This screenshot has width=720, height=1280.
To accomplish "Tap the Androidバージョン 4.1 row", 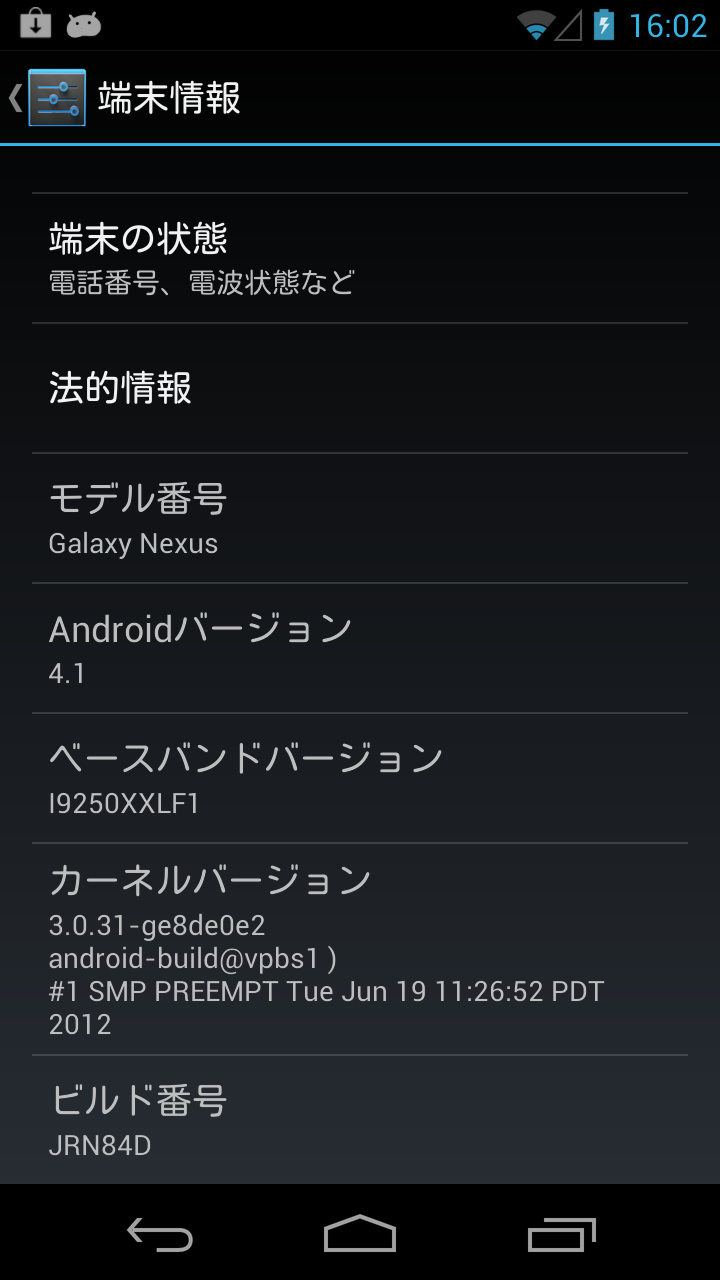I will (360, 648).
